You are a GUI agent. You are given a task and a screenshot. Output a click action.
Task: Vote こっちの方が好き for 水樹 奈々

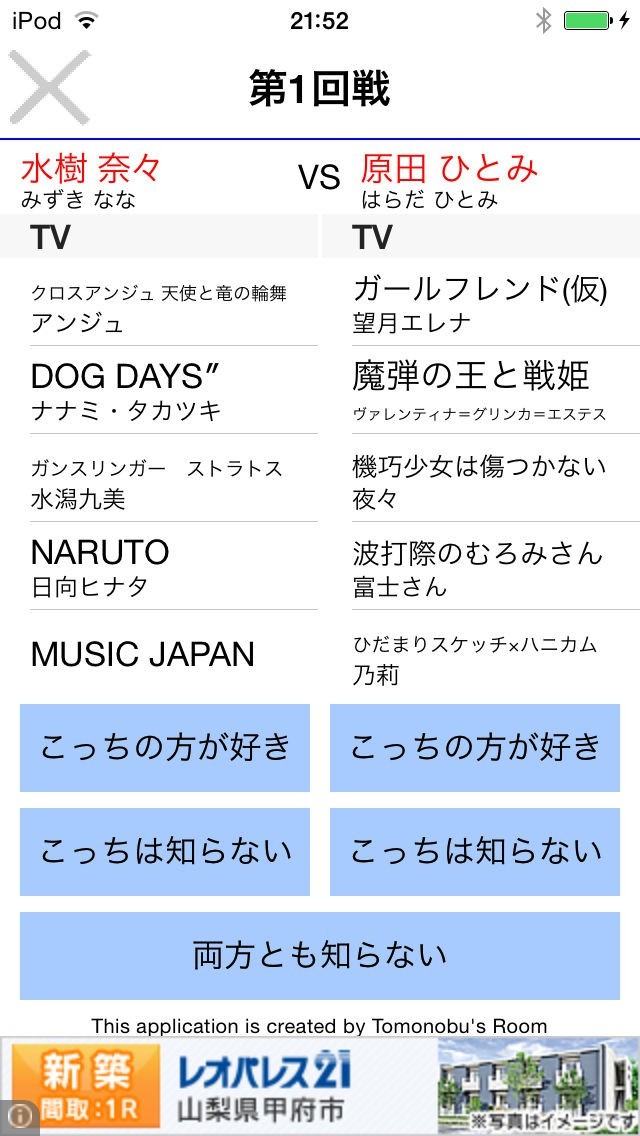coord(165,747)
